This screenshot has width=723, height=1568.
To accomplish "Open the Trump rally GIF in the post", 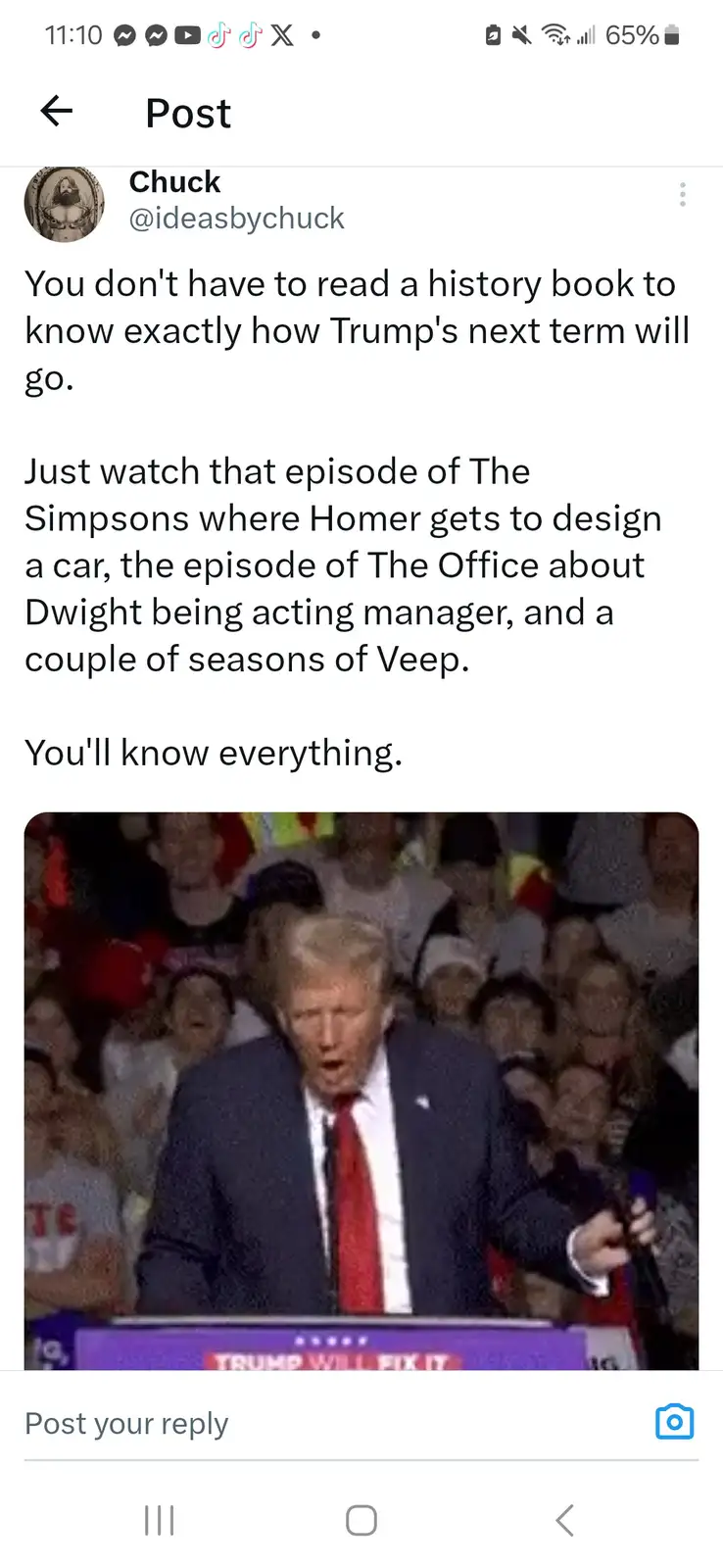I will coord(361,1091).
